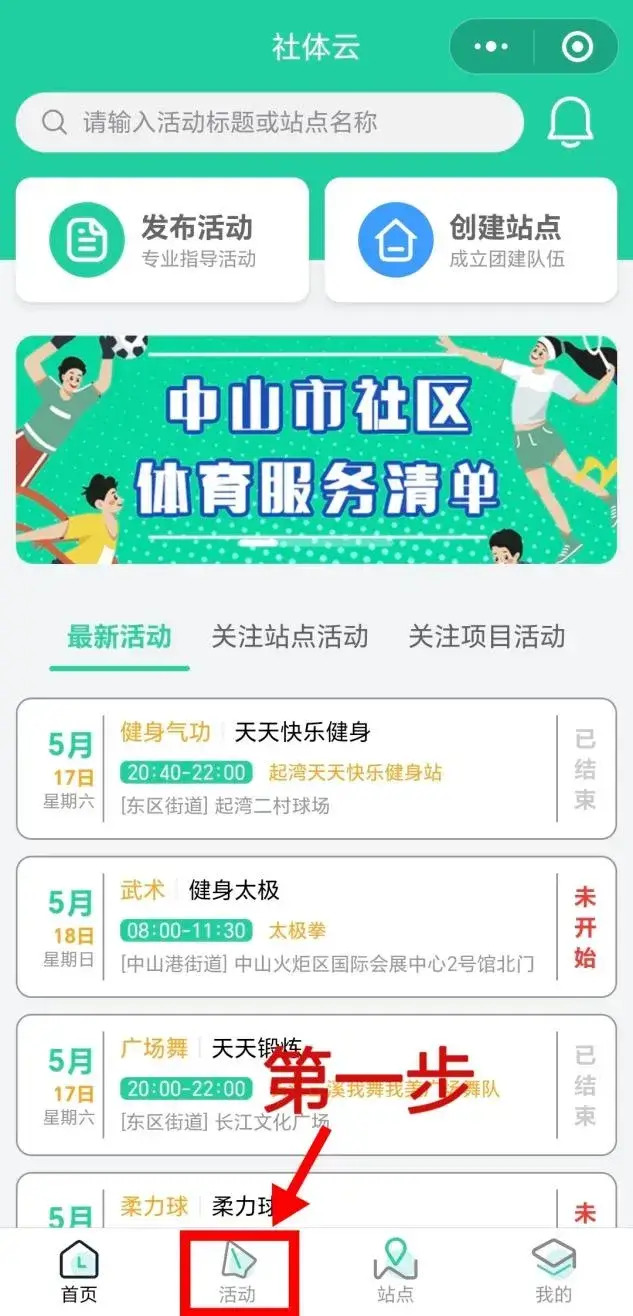The width and height of the screenshot is (633, 1316).
Task: Open the 武术 健身太极 activity card
Action: [316, 926]
